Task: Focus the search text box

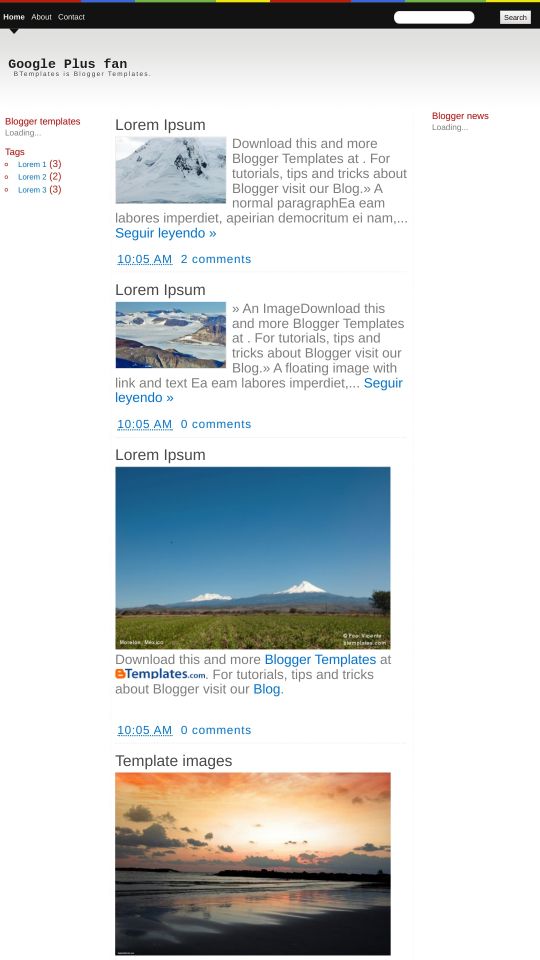Action: tap(433, 17)
